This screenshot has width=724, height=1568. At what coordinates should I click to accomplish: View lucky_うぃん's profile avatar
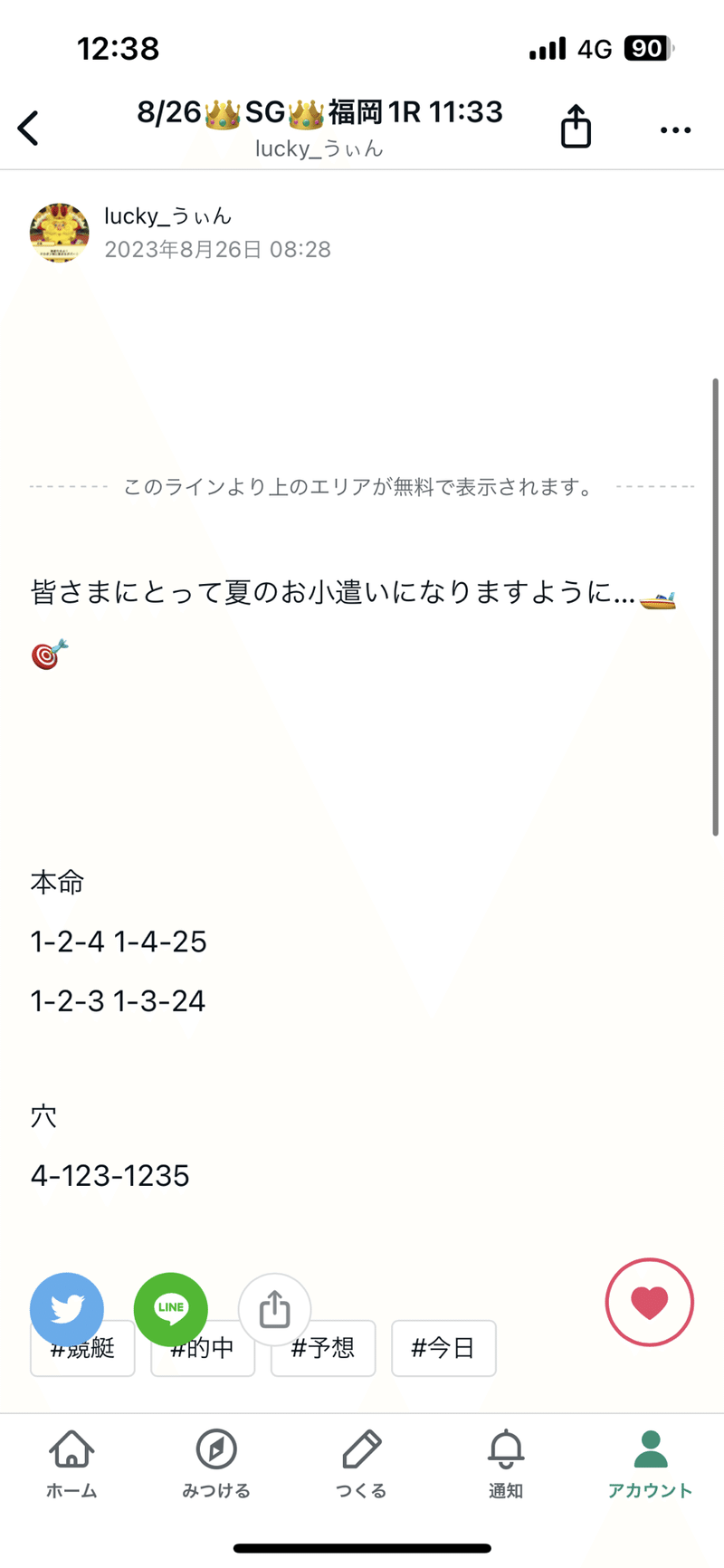click(x=59, y=233)
